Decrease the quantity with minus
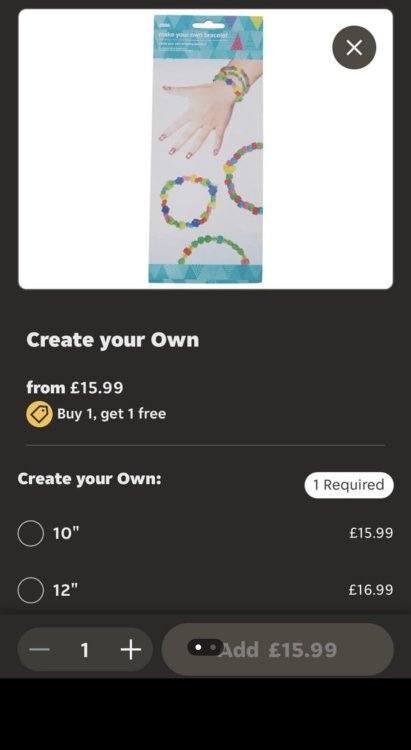The height and width of the screenshot is (750, 411). click(x=39, y=650)
